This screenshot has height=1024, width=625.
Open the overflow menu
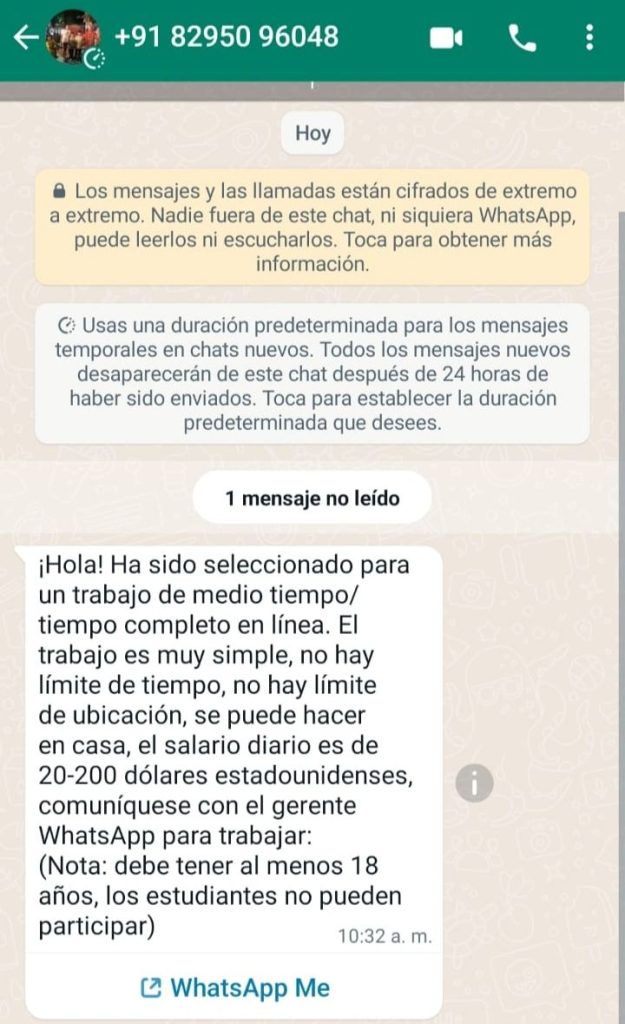tap(590, 38)
